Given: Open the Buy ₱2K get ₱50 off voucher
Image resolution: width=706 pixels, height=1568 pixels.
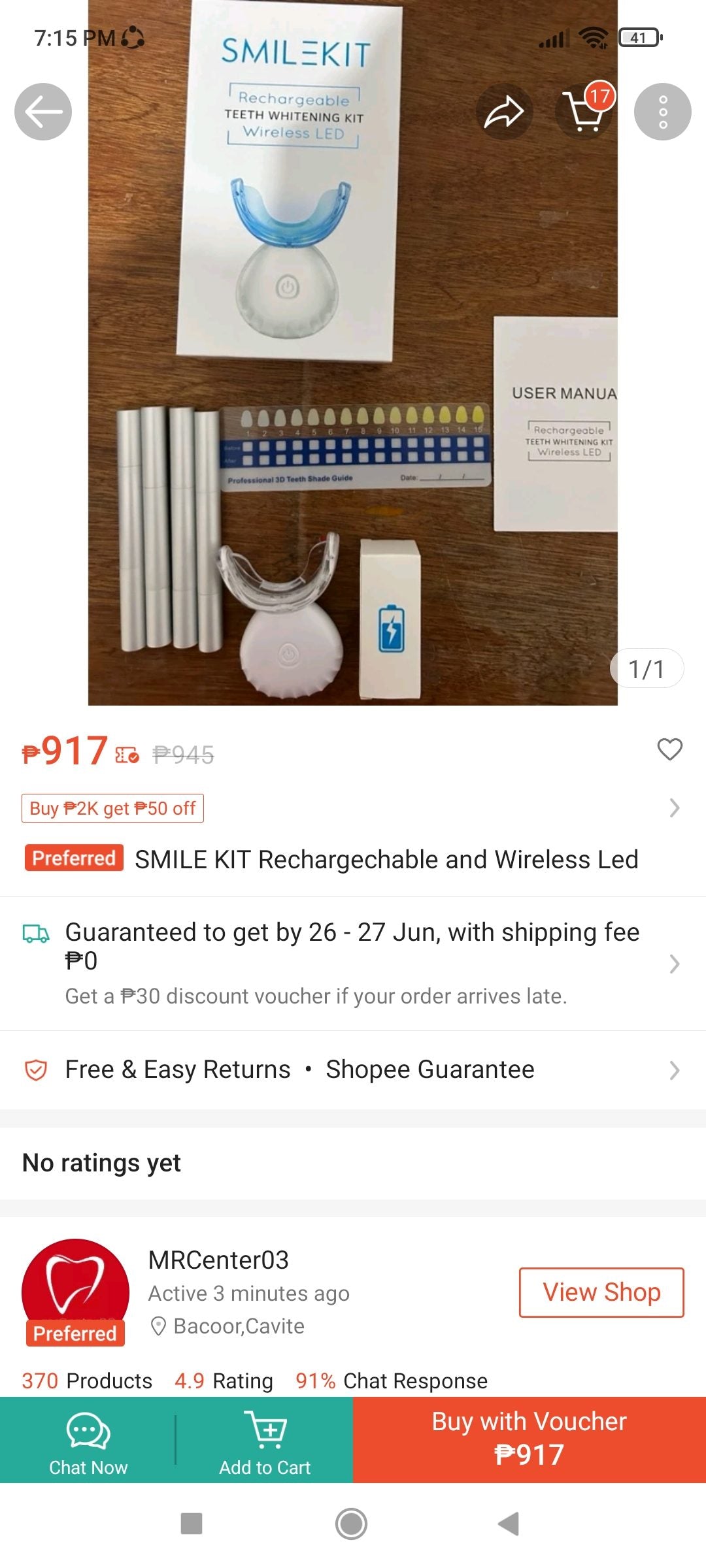Looking at the screenshot, I should pos(112,808).
